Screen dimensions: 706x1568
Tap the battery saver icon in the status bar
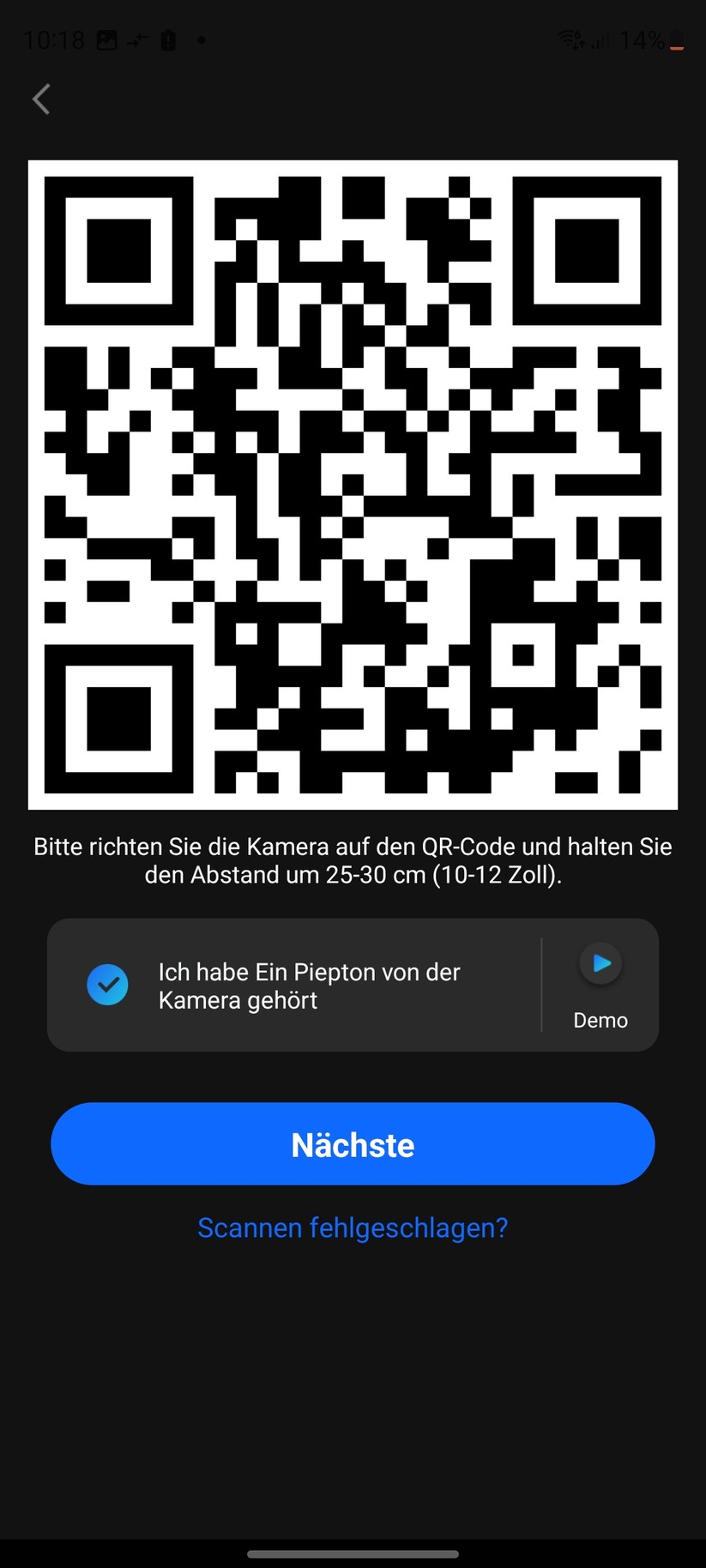tap(168, 39)
